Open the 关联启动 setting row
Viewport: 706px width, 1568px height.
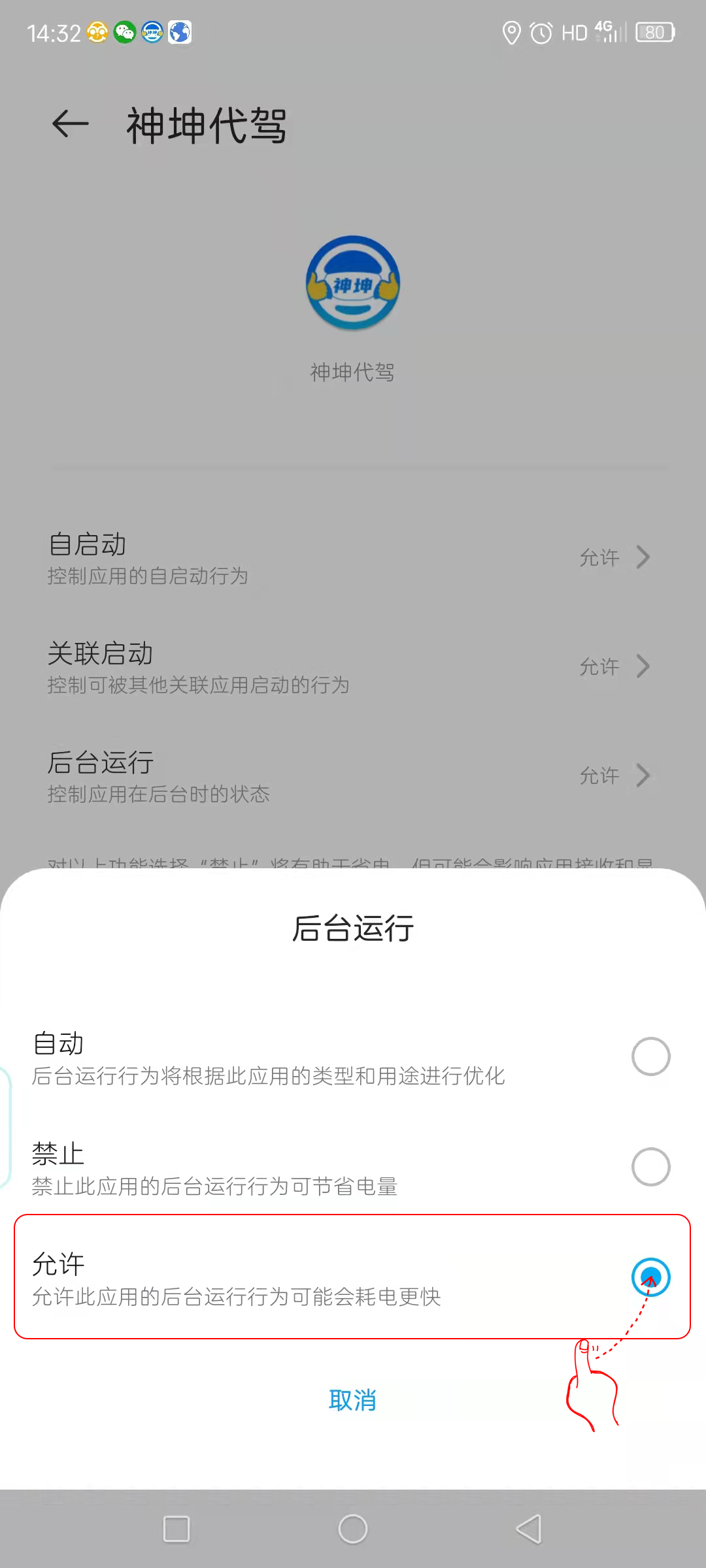click(352, 667)
